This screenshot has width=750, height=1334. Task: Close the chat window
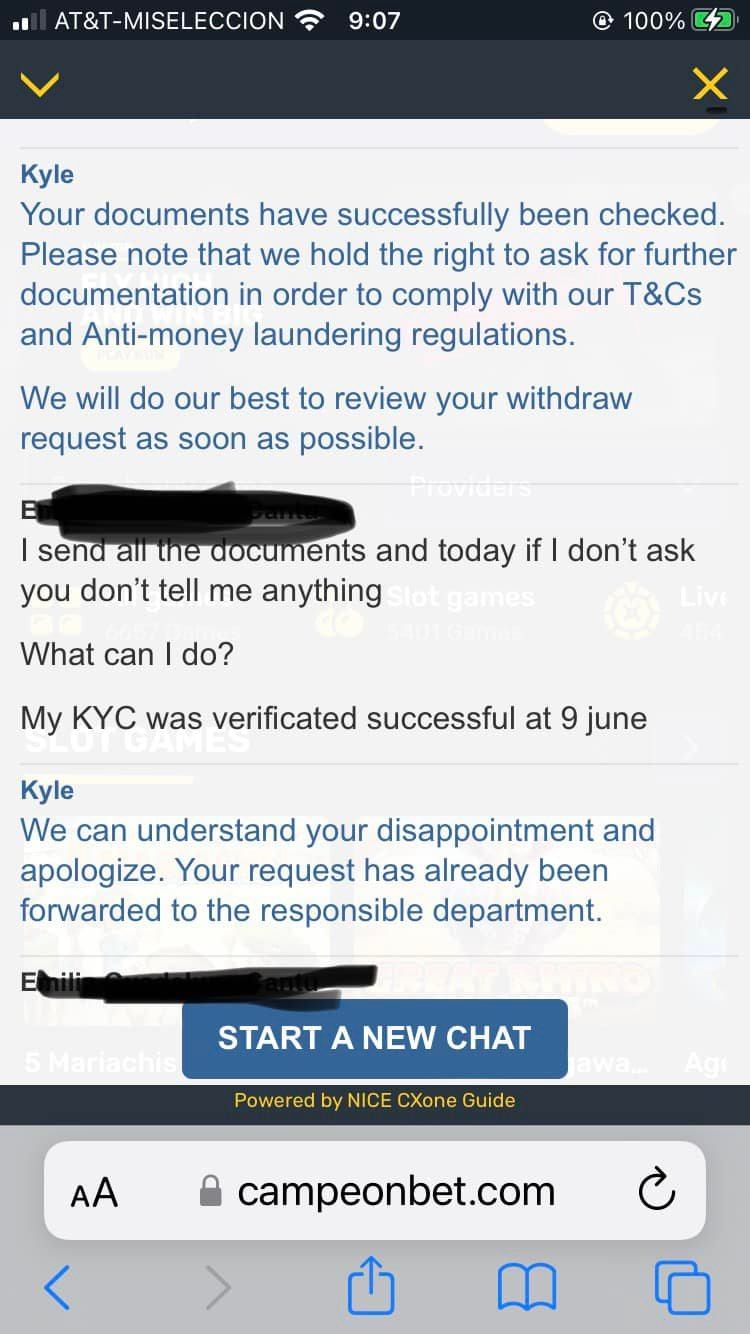point(710,84)
